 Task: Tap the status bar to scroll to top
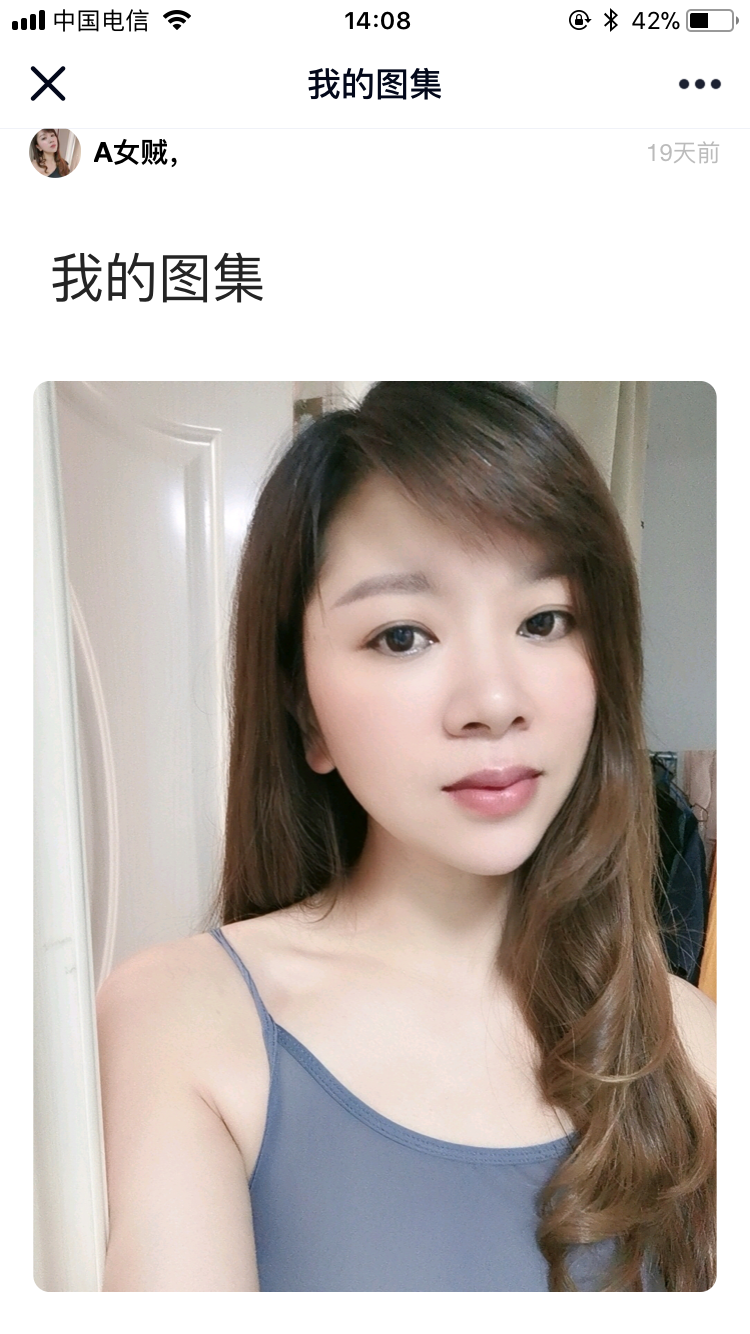375,19
